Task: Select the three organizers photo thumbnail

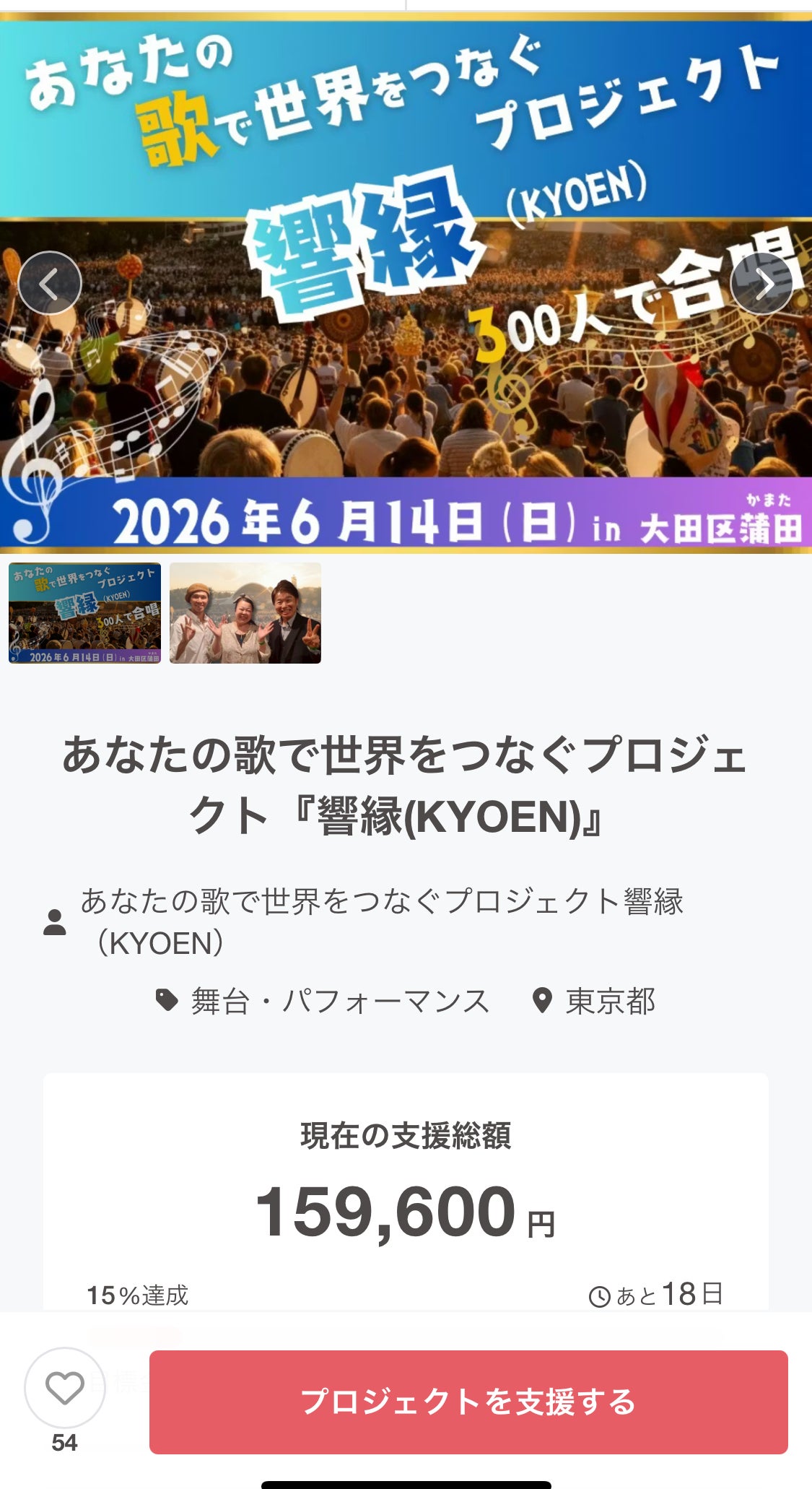Action: [x=245, y=612]
